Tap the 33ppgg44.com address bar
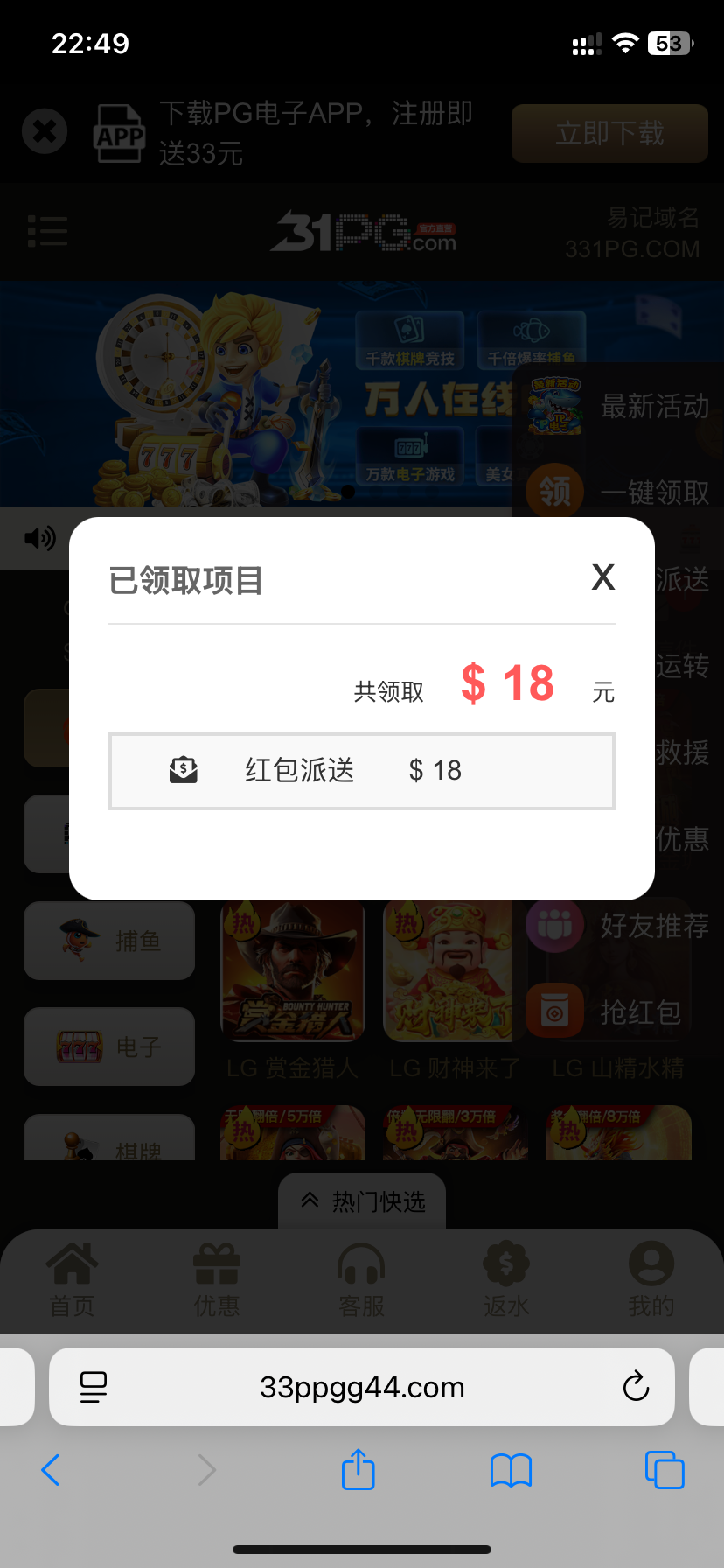Screen dimensions: 724x1568 pos(362,1387)
